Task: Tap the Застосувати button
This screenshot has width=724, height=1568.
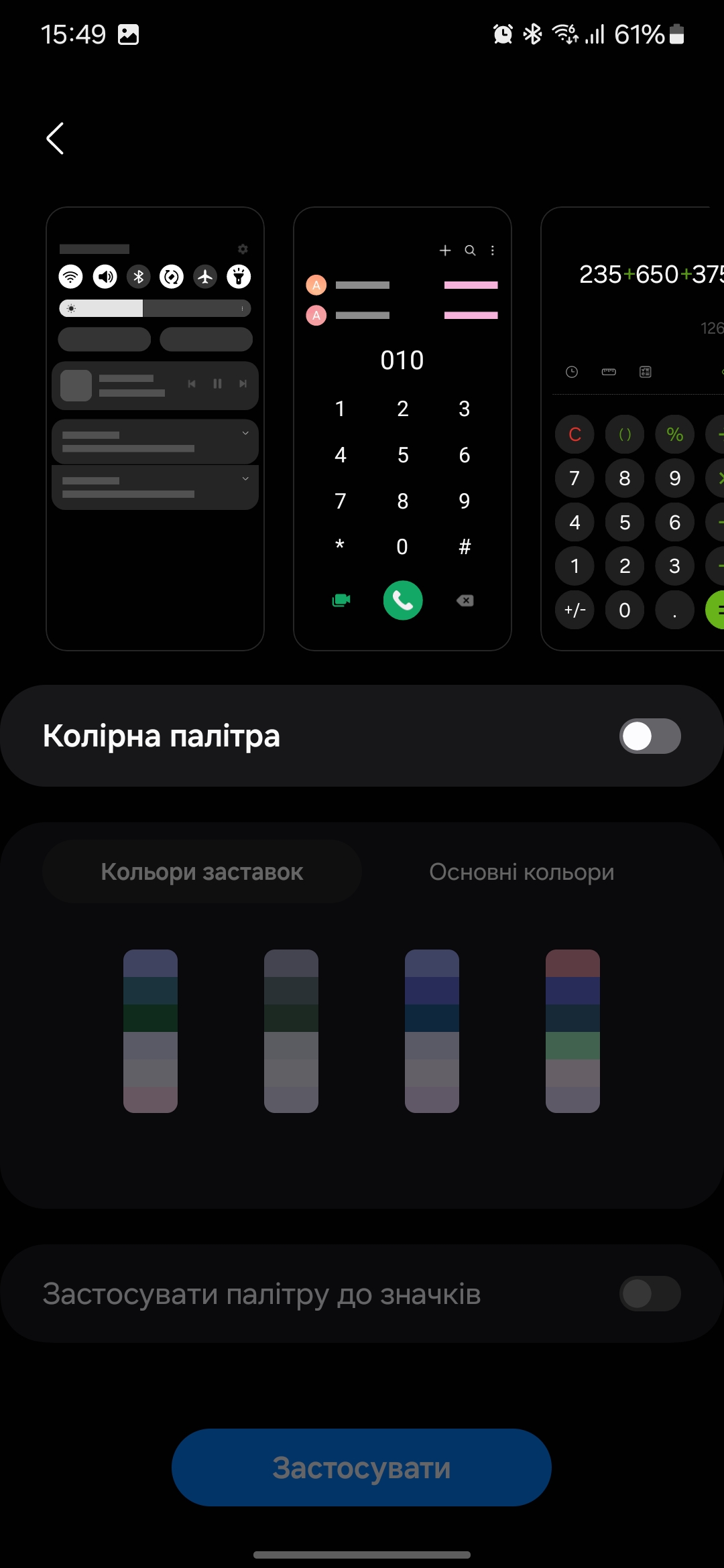Action: coord(361,1467)
